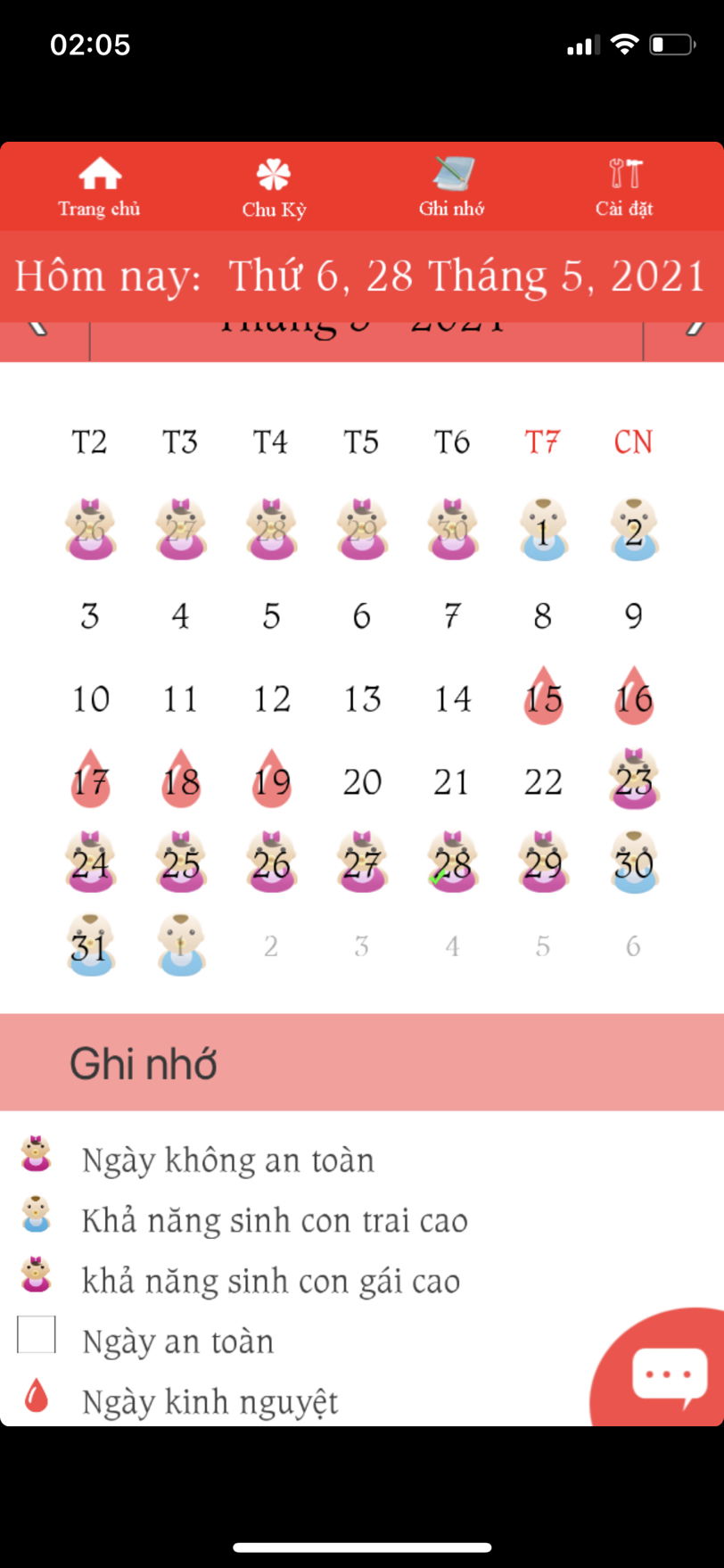The width and height of the screenshot is (724, 1568).
Task: Open Cài đặt settings tools icon
Action: (x=624, y=174)
